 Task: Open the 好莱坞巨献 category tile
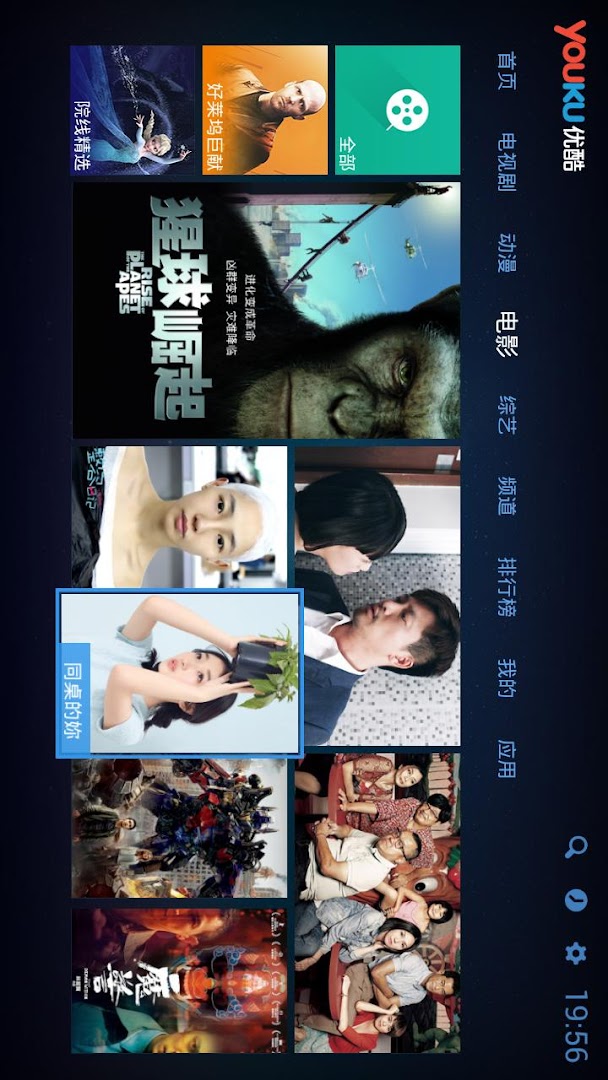coord(264,110)
